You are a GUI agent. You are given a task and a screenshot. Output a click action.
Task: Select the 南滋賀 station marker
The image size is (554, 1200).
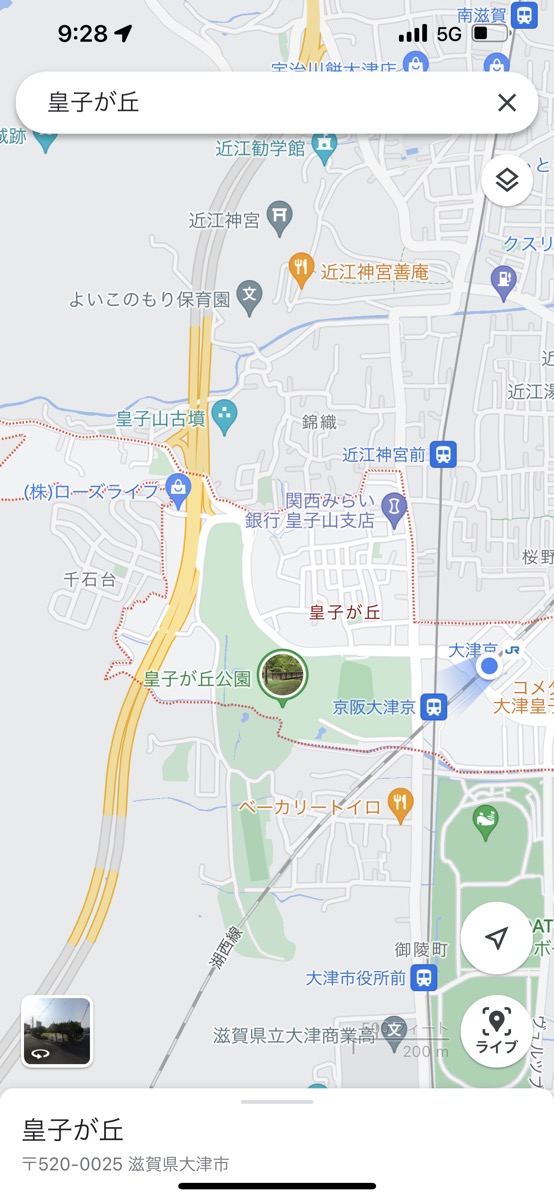(522, 15)
